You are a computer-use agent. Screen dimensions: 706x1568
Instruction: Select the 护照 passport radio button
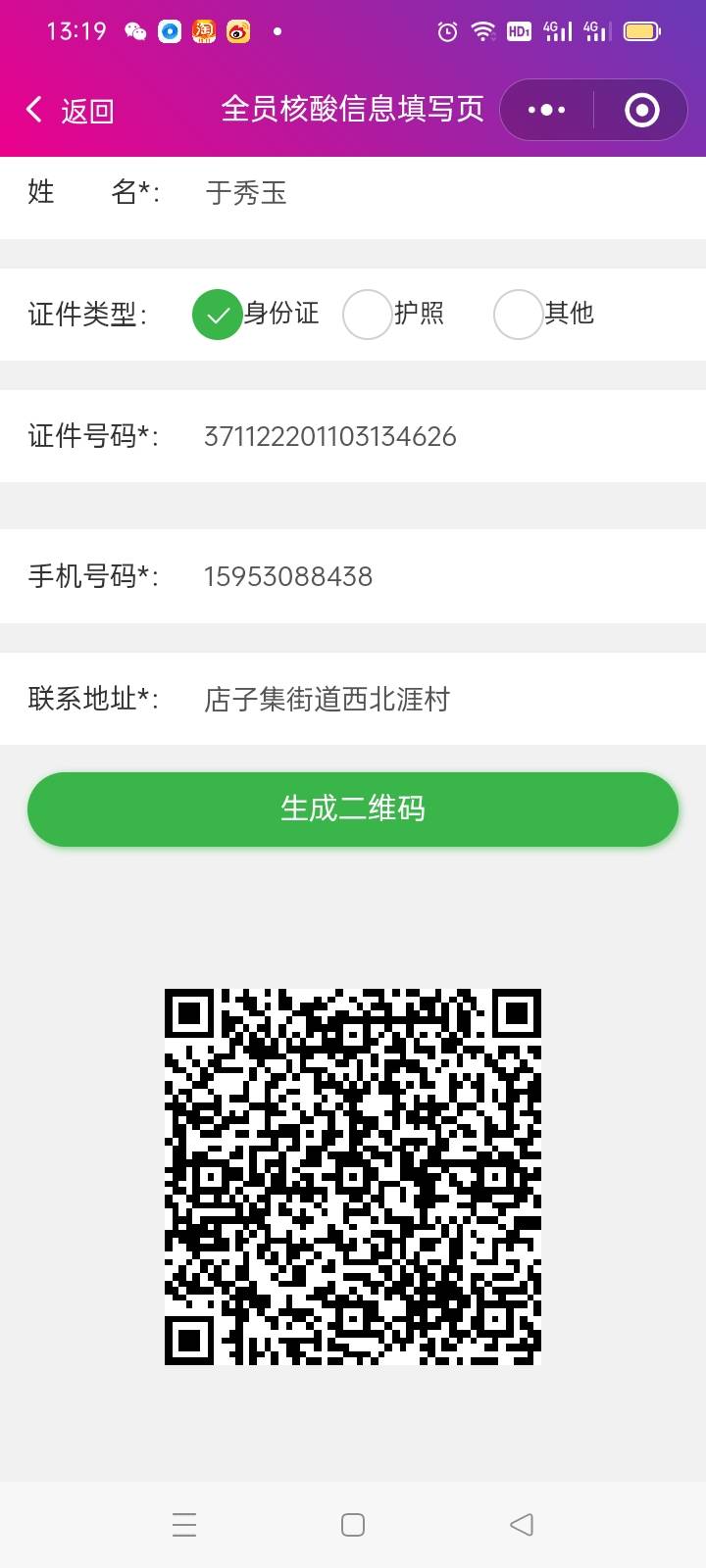click(367, 315)
